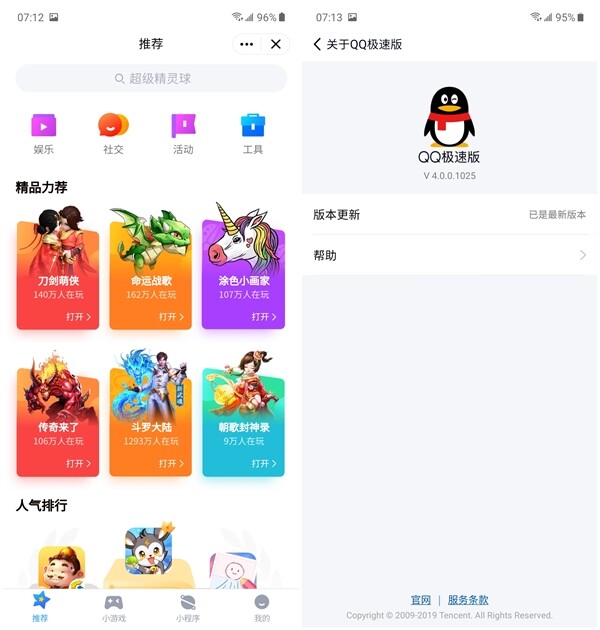This screenshot has width=600, height=630.
Task: Check the 版本更新 row
Action: pos(450,215)
